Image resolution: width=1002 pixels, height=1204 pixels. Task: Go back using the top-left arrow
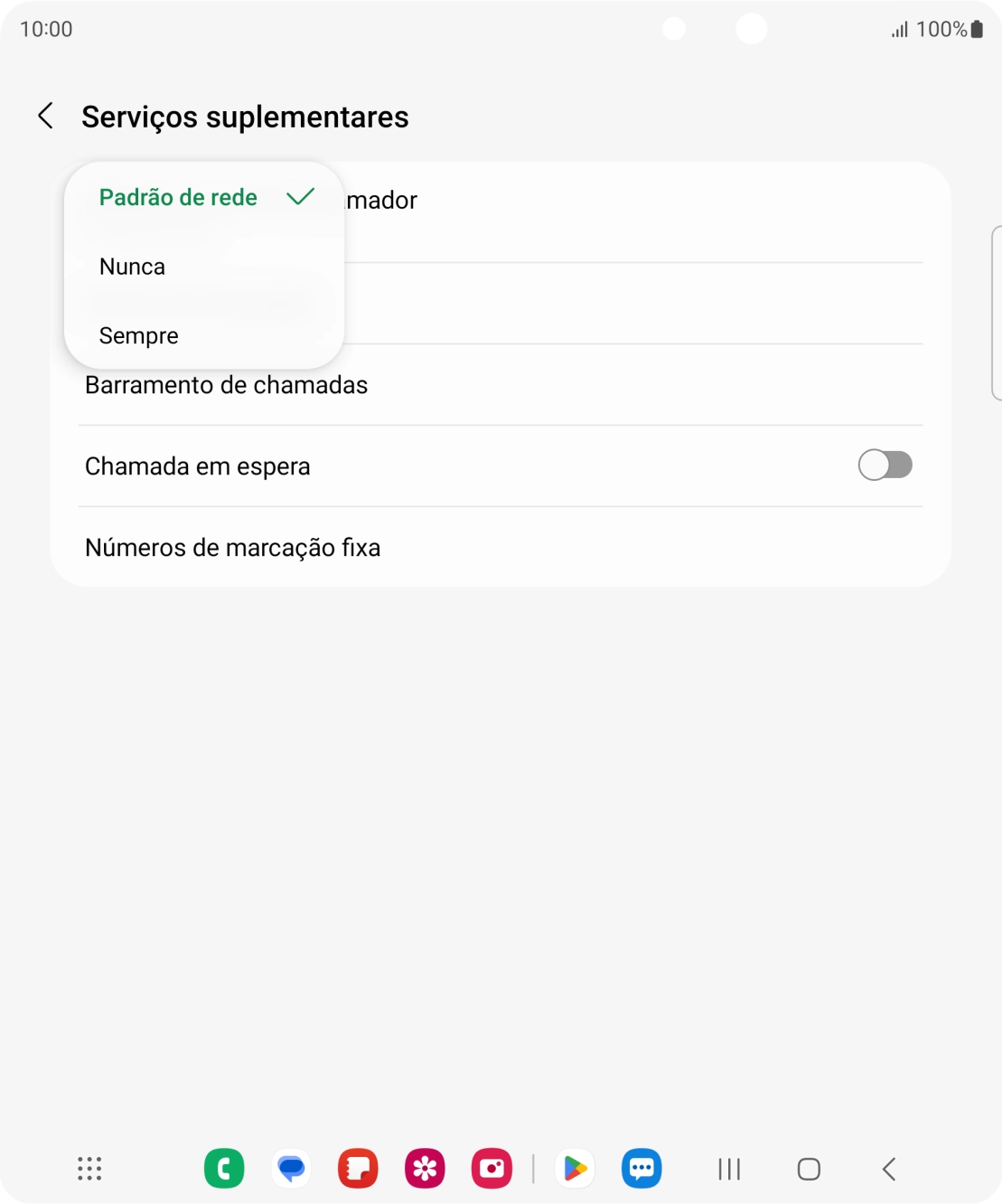[x=44, y=116]
